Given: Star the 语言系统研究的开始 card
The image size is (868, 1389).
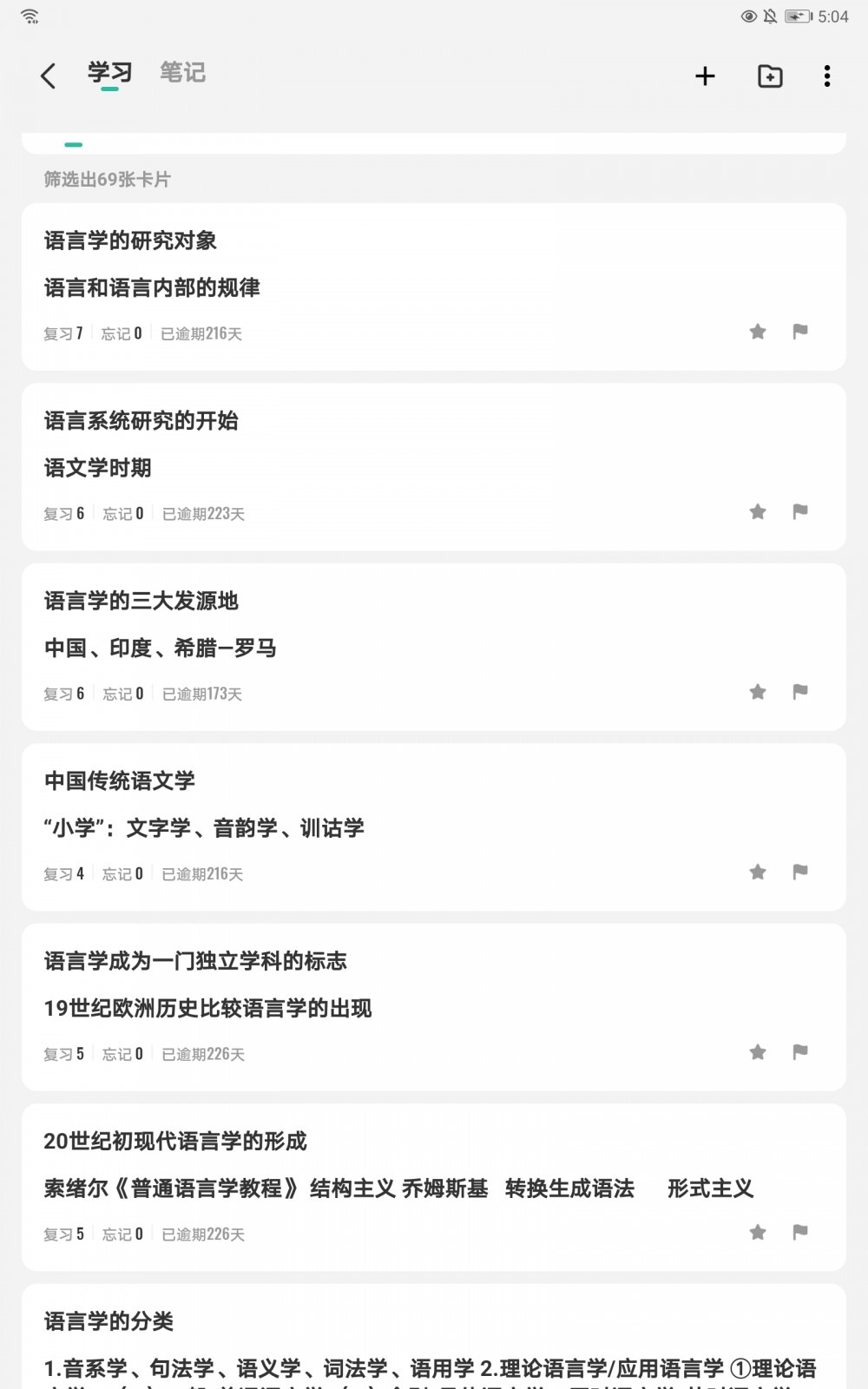Looking at the screenshot, I should pos(758,512).
